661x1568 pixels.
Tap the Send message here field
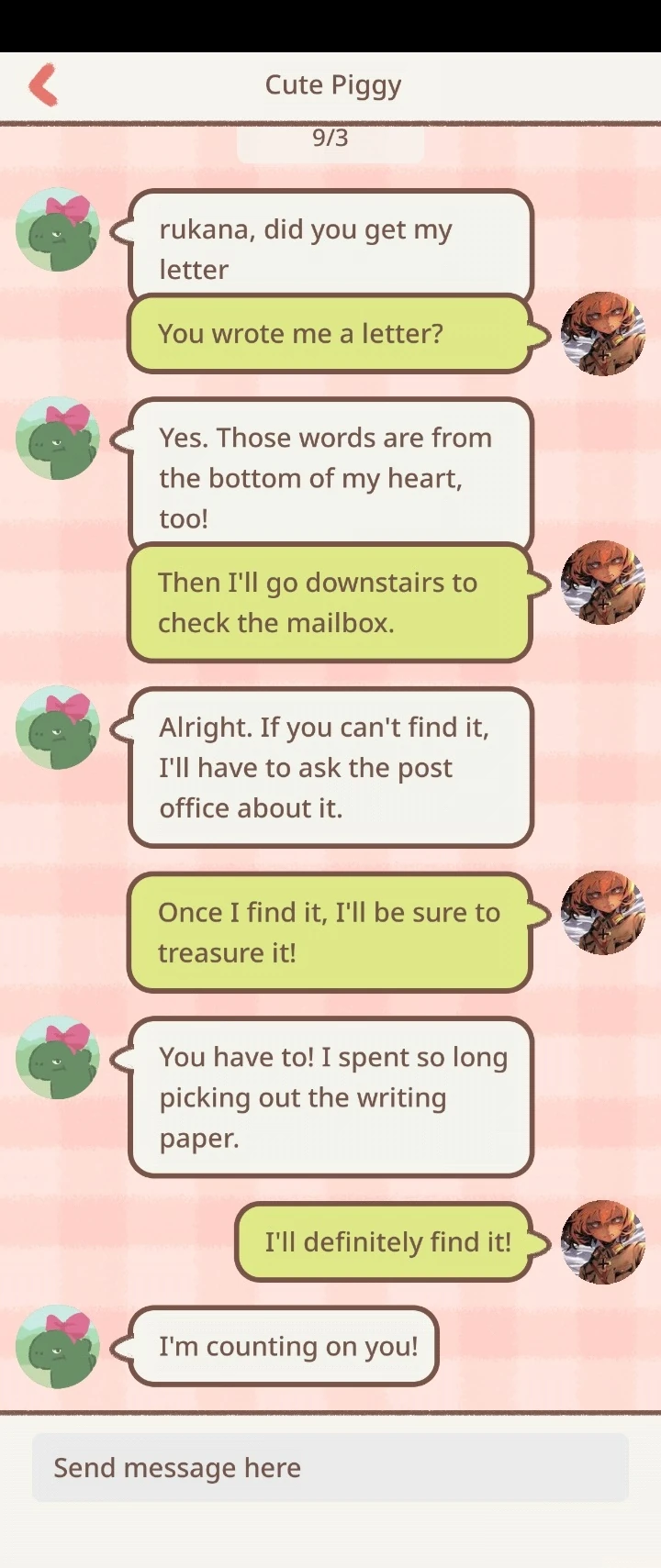pos(330,1467)
